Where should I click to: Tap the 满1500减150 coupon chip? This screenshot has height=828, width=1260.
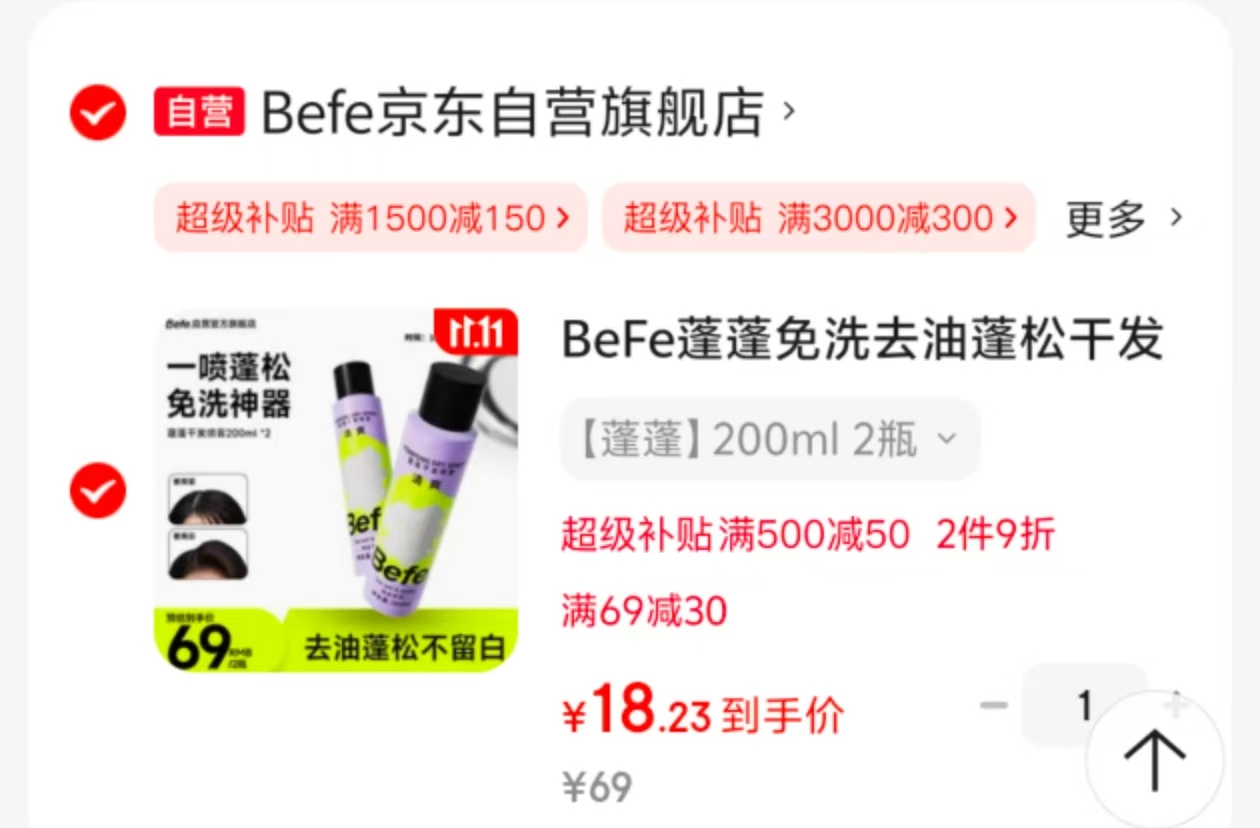pyautogui.click(x=370, y=217)
